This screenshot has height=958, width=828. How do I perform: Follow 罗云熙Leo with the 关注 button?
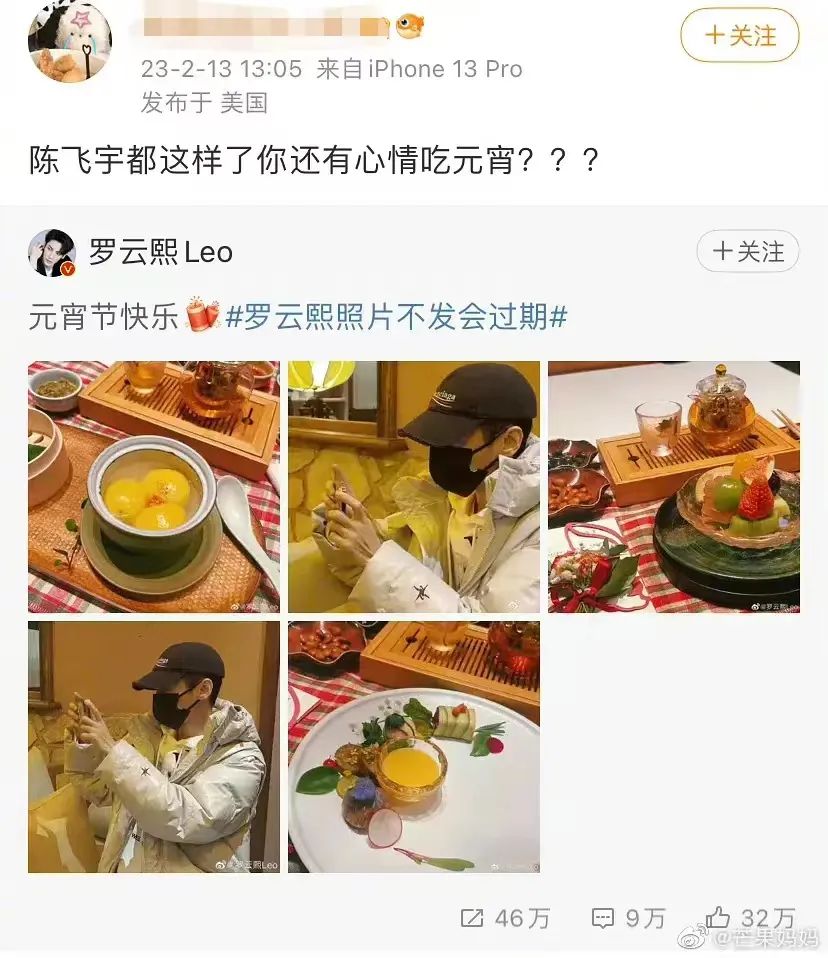(x=747, y=252)
